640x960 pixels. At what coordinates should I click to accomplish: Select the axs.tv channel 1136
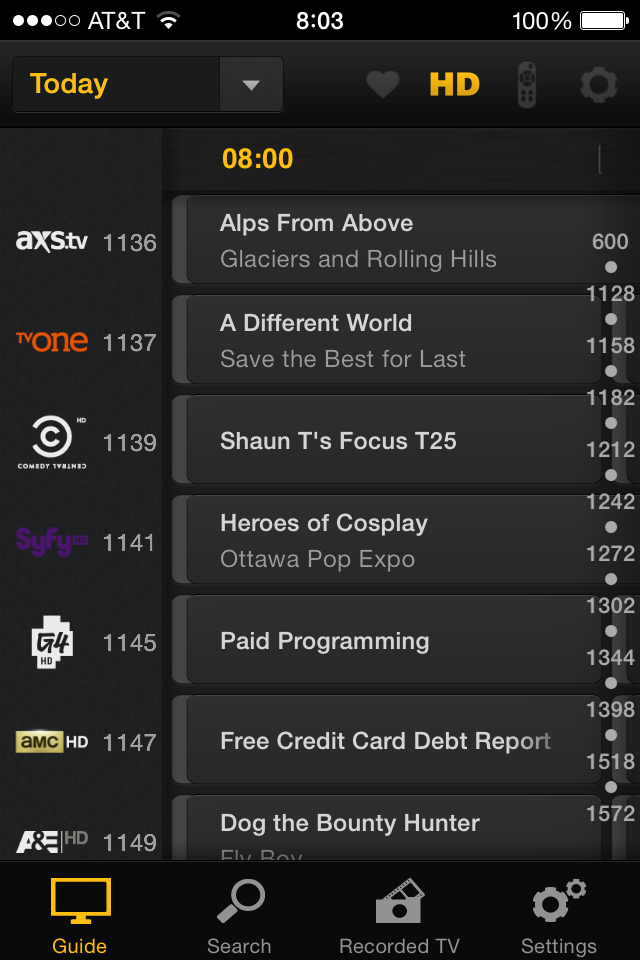(x=85, y=242)
